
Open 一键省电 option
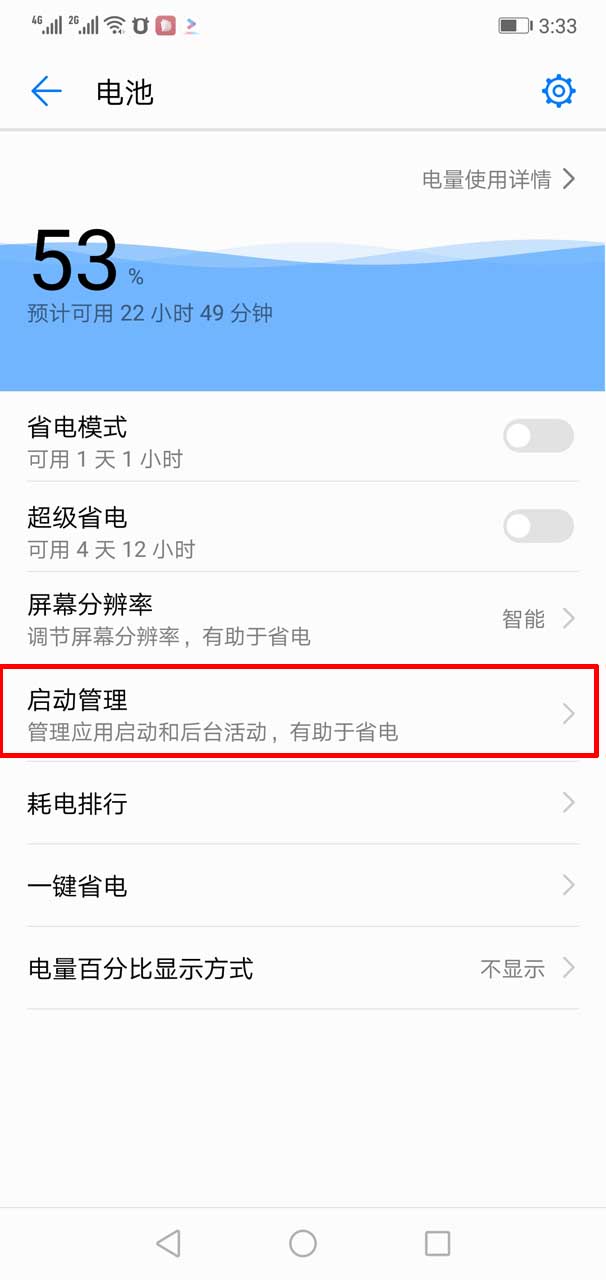pyautogui.click(x=303, y=885)
